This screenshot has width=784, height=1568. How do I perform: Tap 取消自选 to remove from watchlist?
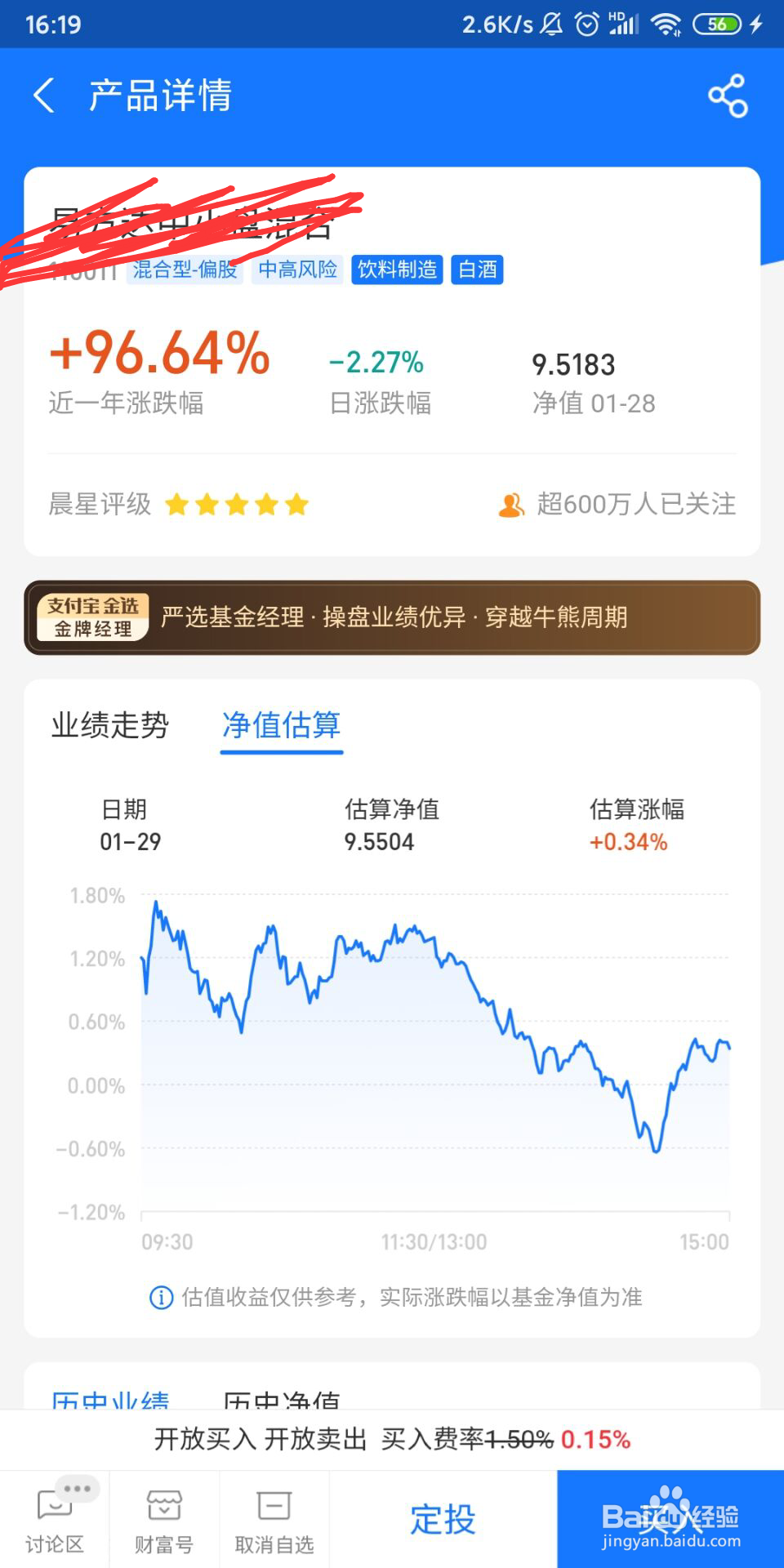274,1520
